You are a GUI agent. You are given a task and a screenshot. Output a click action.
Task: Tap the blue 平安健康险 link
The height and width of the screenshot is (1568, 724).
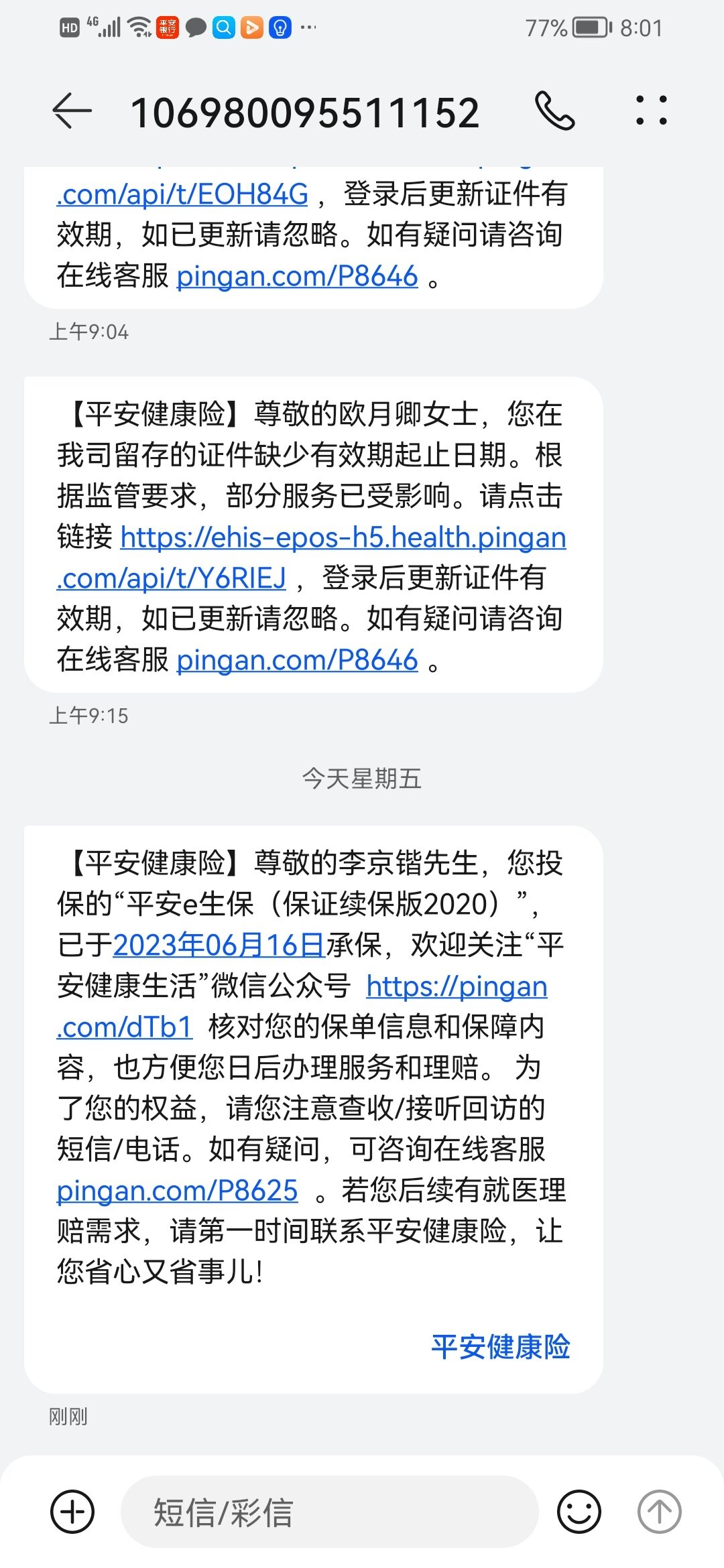(501, 1347)
